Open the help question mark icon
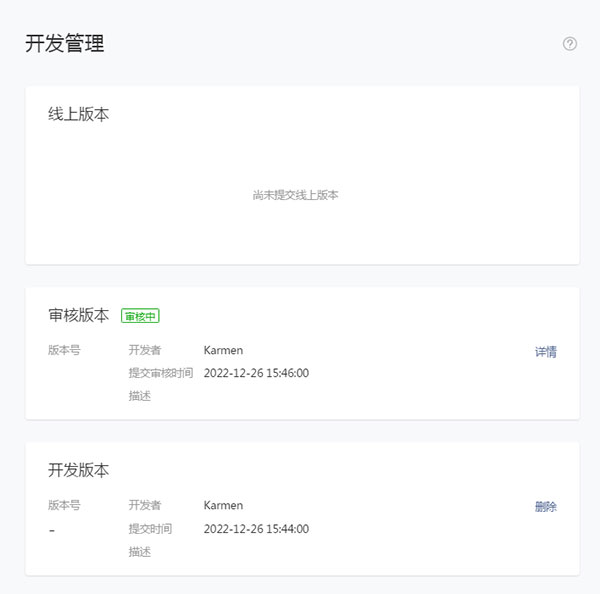Image resolution: width=600 pixels, height=594 pixels. (570, 44)
